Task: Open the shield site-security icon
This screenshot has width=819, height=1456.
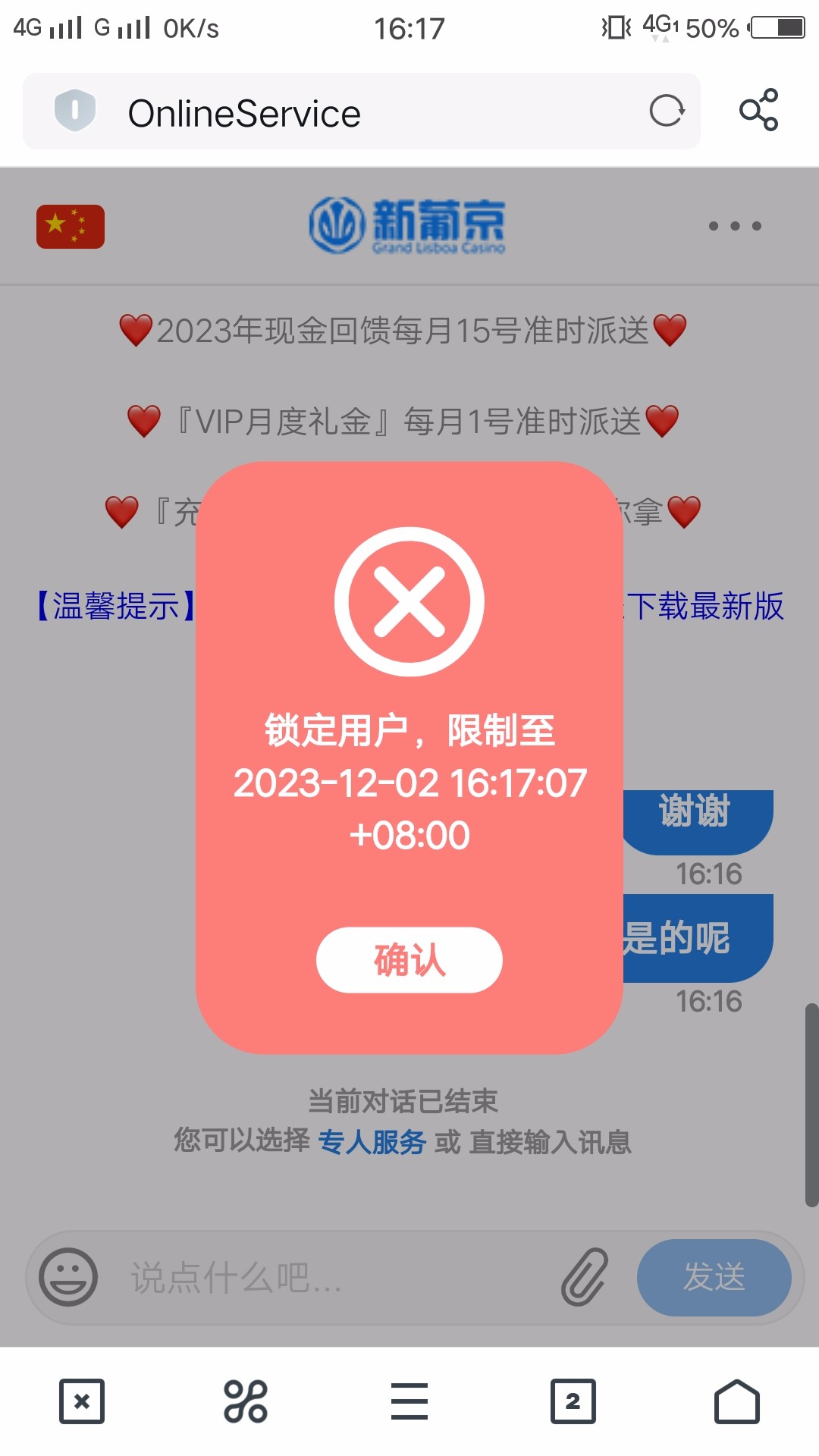Action: (x=75, y=111)
